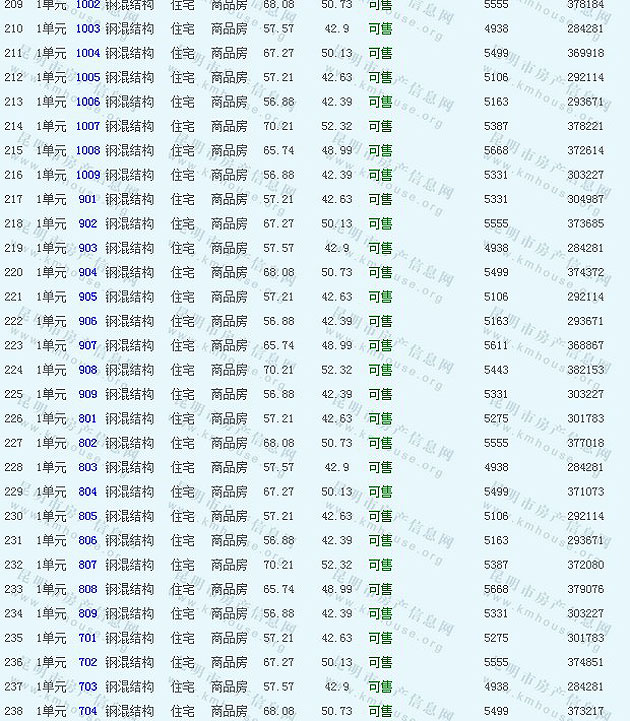View unit 1006 link
Screen dimensions: 630x721
88,102
